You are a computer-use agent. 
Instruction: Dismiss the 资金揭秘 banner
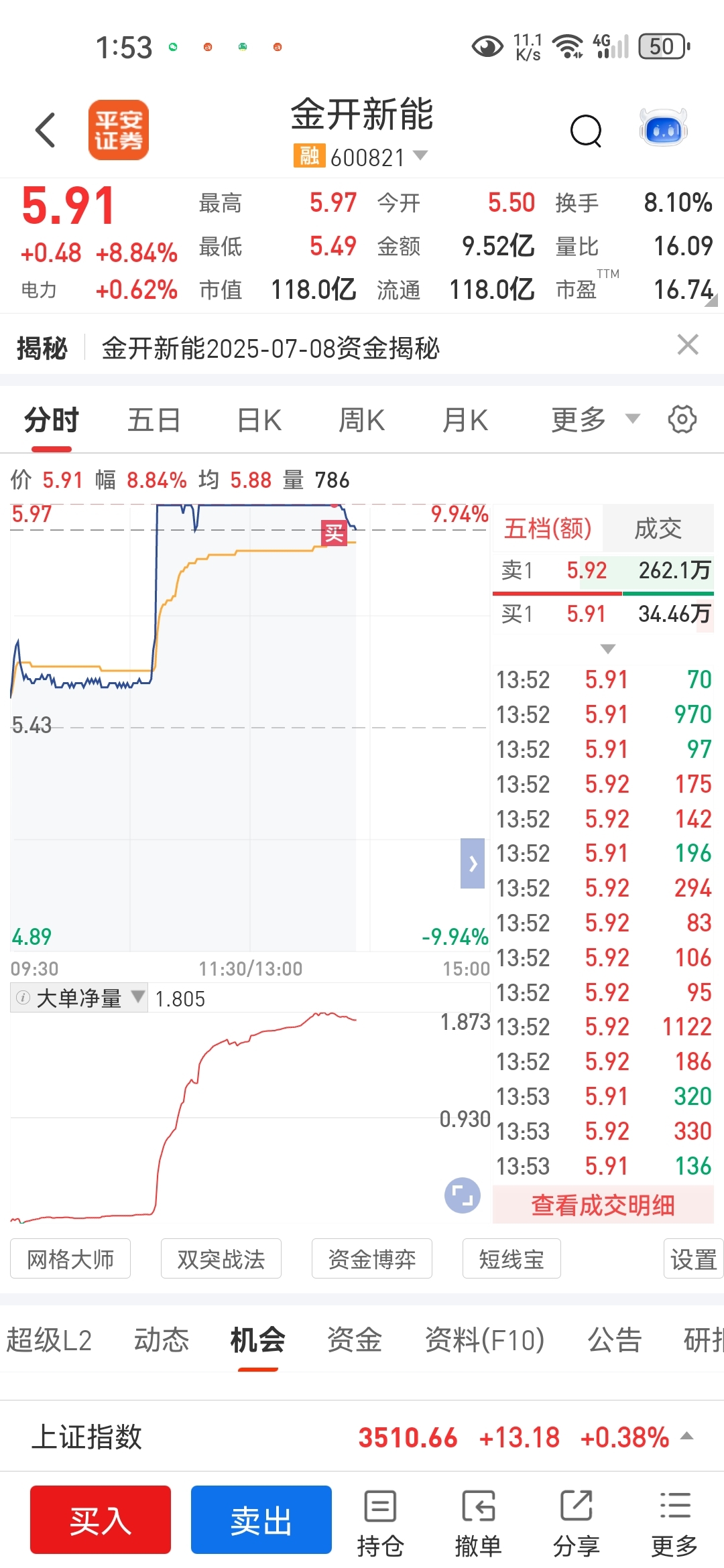pyautogui.click(x=688, y=344)
